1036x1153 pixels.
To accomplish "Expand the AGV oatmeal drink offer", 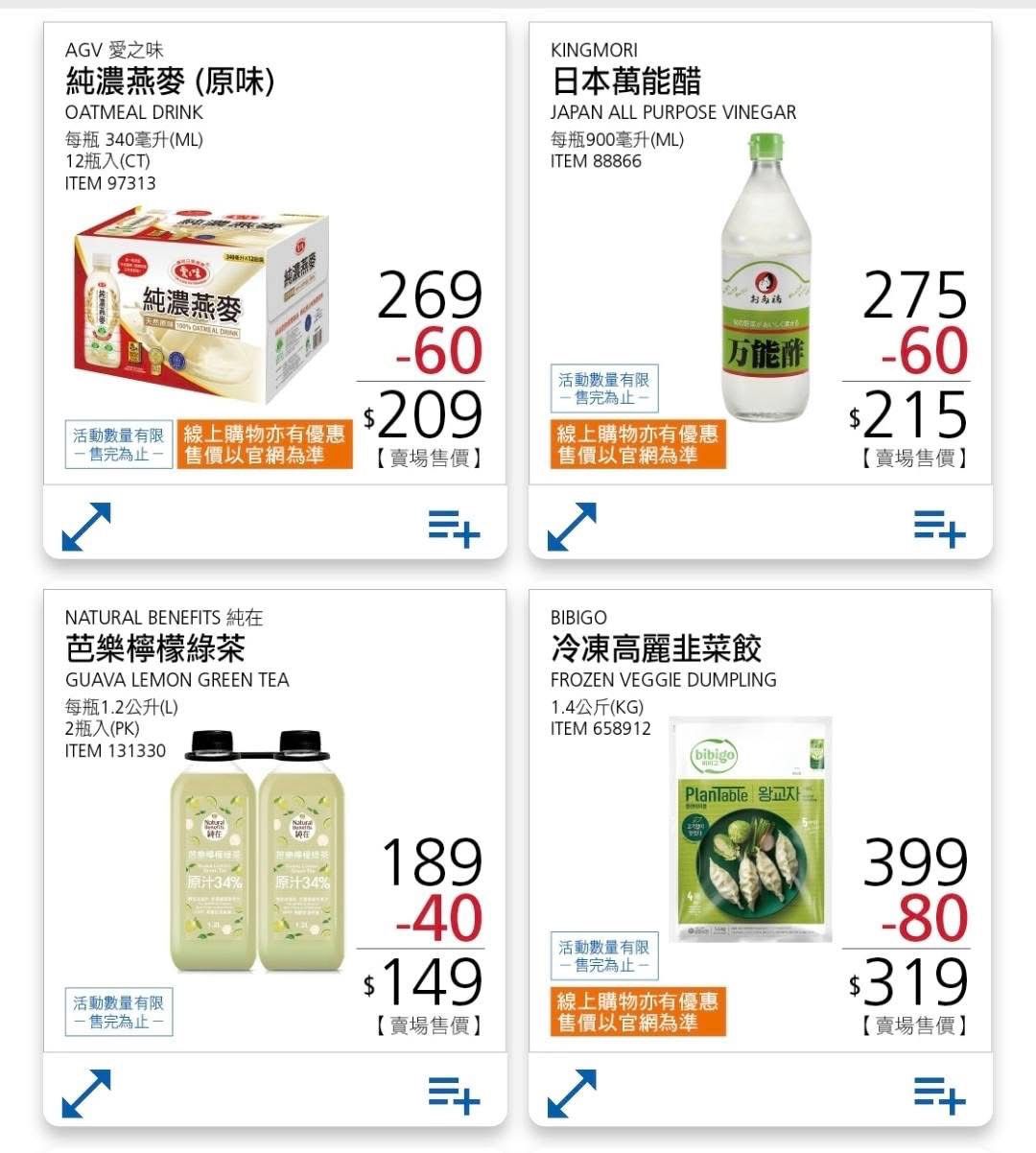I will (x=86, y=527).
